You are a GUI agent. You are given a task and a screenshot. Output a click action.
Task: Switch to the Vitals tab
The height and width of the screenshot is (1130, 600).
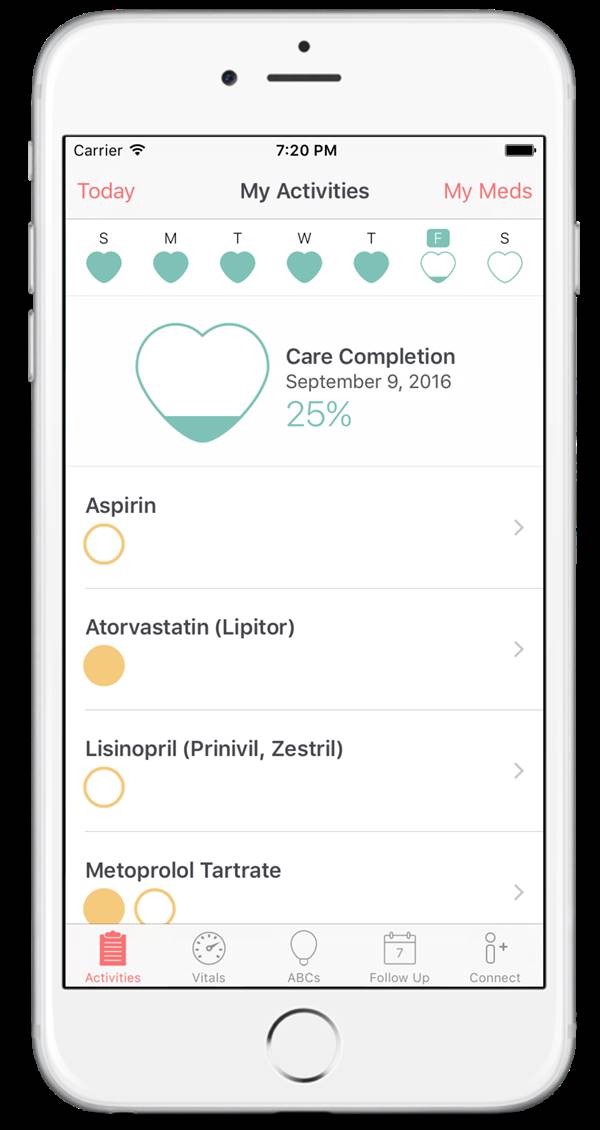(208, 957)
